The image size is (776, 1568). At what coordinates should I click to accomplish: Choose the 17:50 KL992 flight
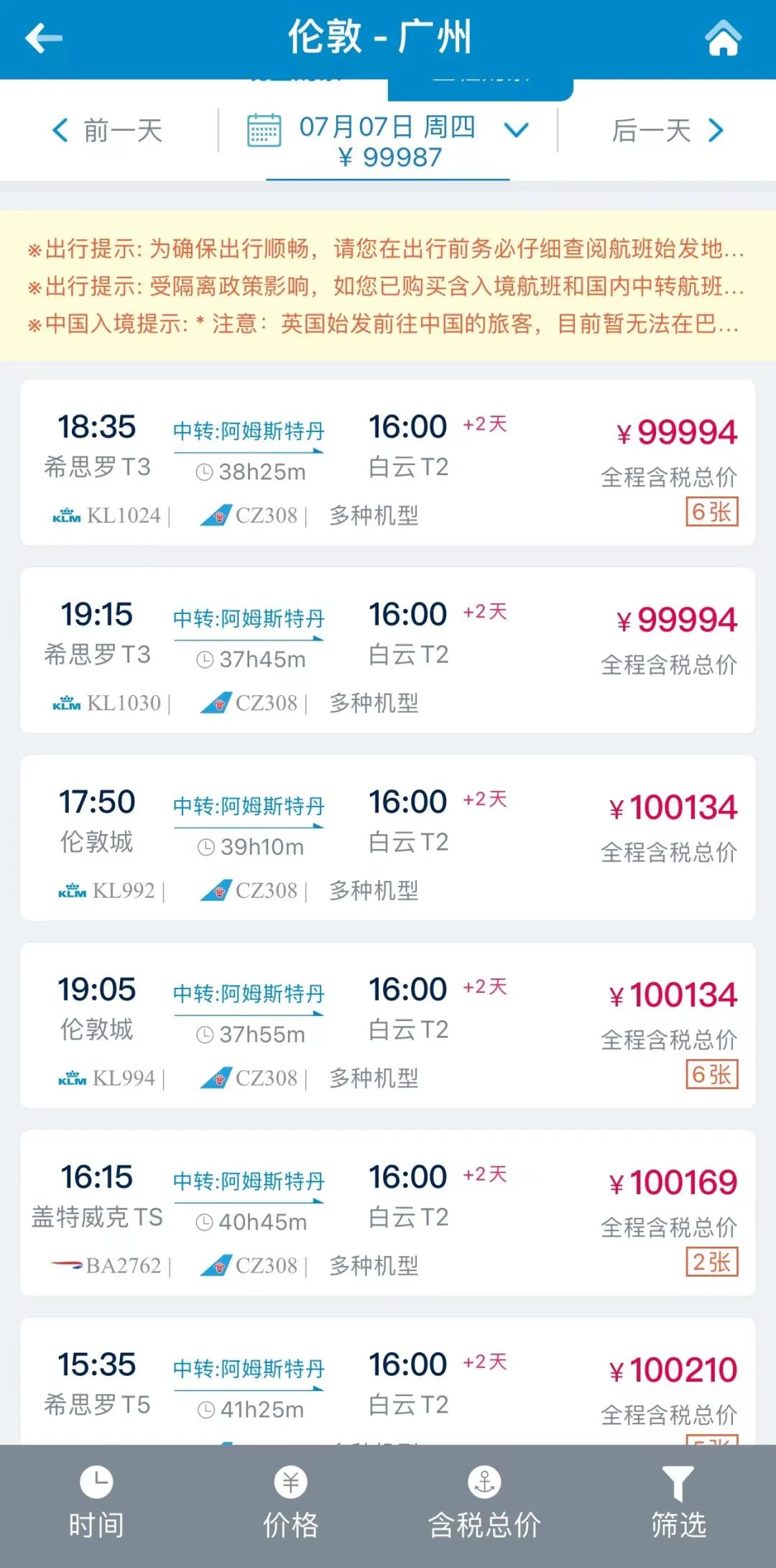[388, 838]
